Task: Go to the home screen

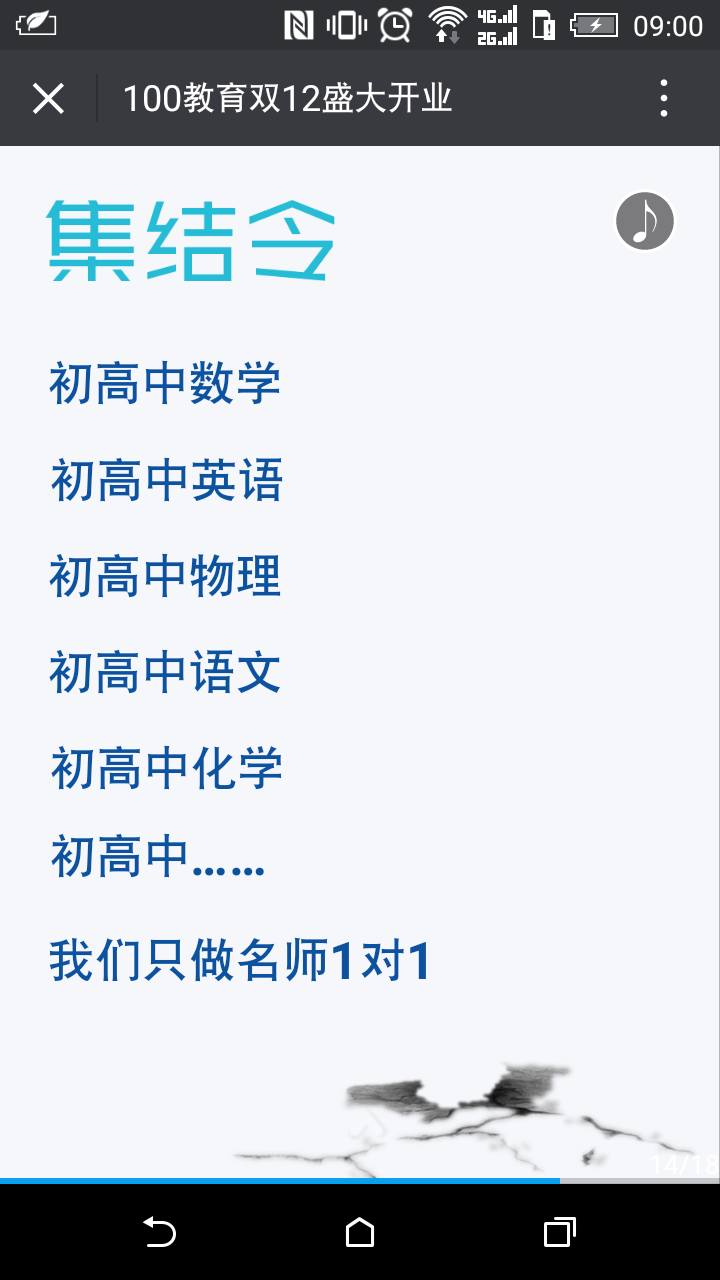Action: [x=360, y=1232]
